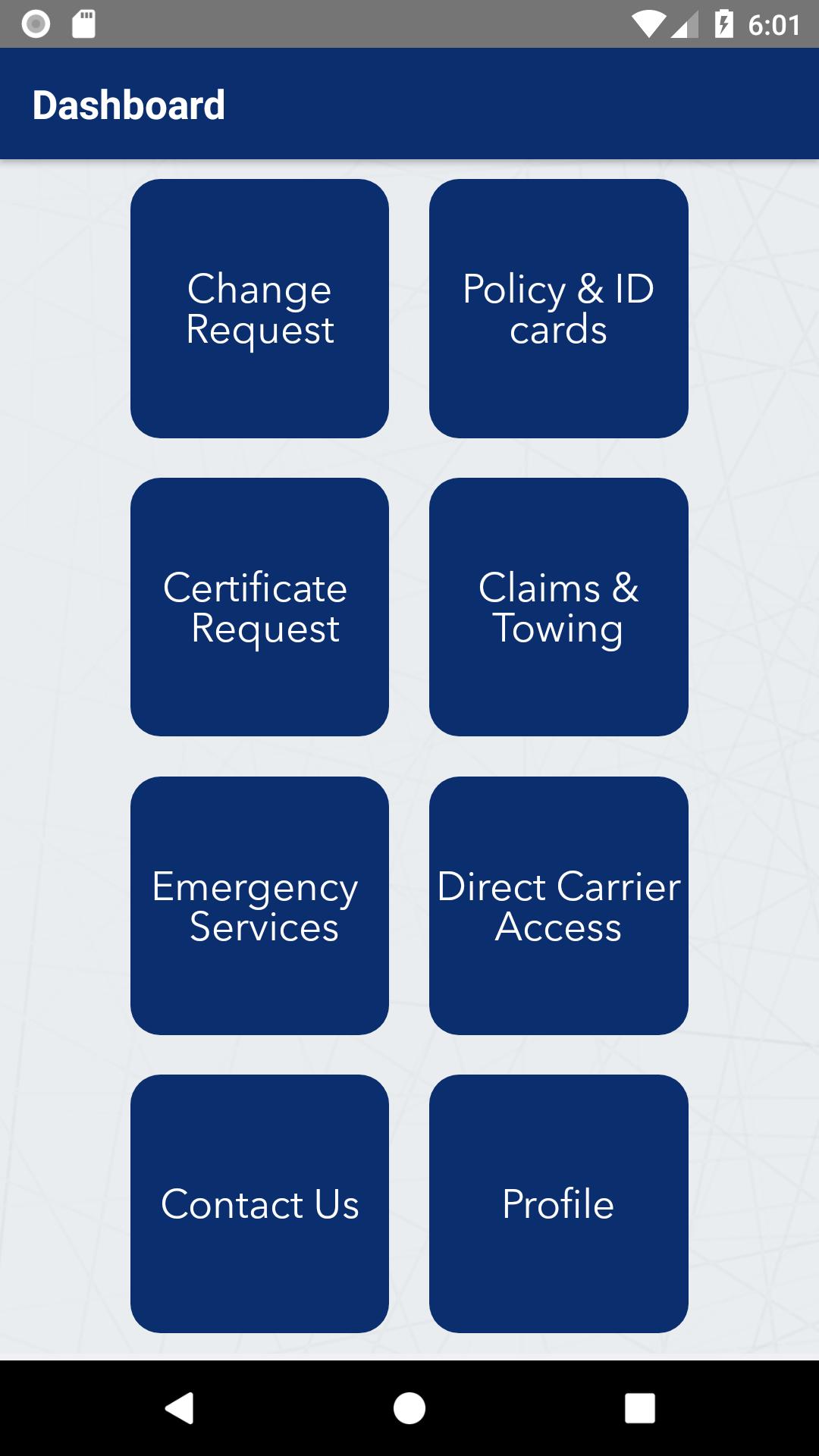View the Profile section

point(558,1203)
